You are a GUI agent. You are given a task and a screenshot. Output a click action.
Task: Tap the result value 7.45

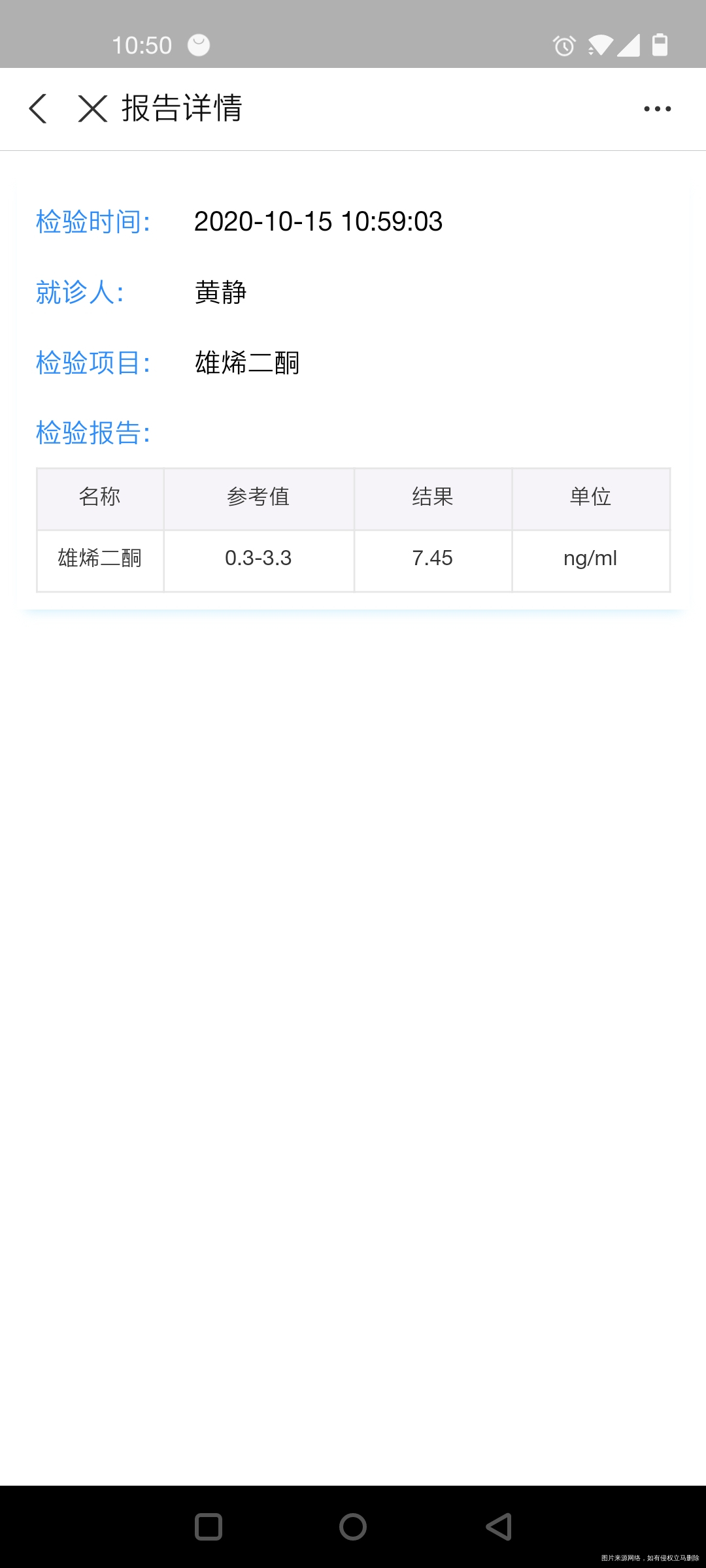[x=433, y=559]
